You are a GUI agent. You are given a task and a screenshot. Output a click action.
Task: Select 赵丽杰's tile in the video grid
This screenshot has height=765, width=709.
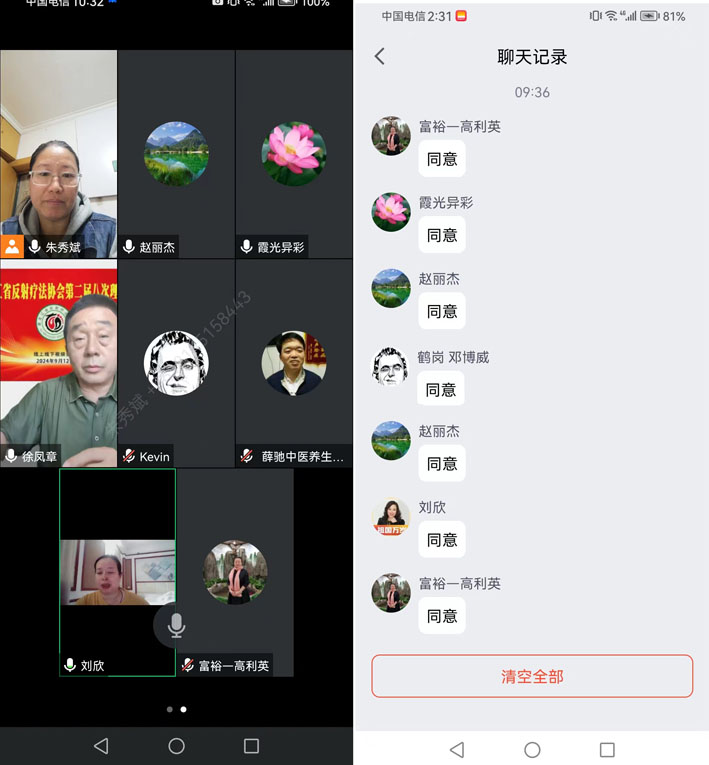tap(176, 155)
